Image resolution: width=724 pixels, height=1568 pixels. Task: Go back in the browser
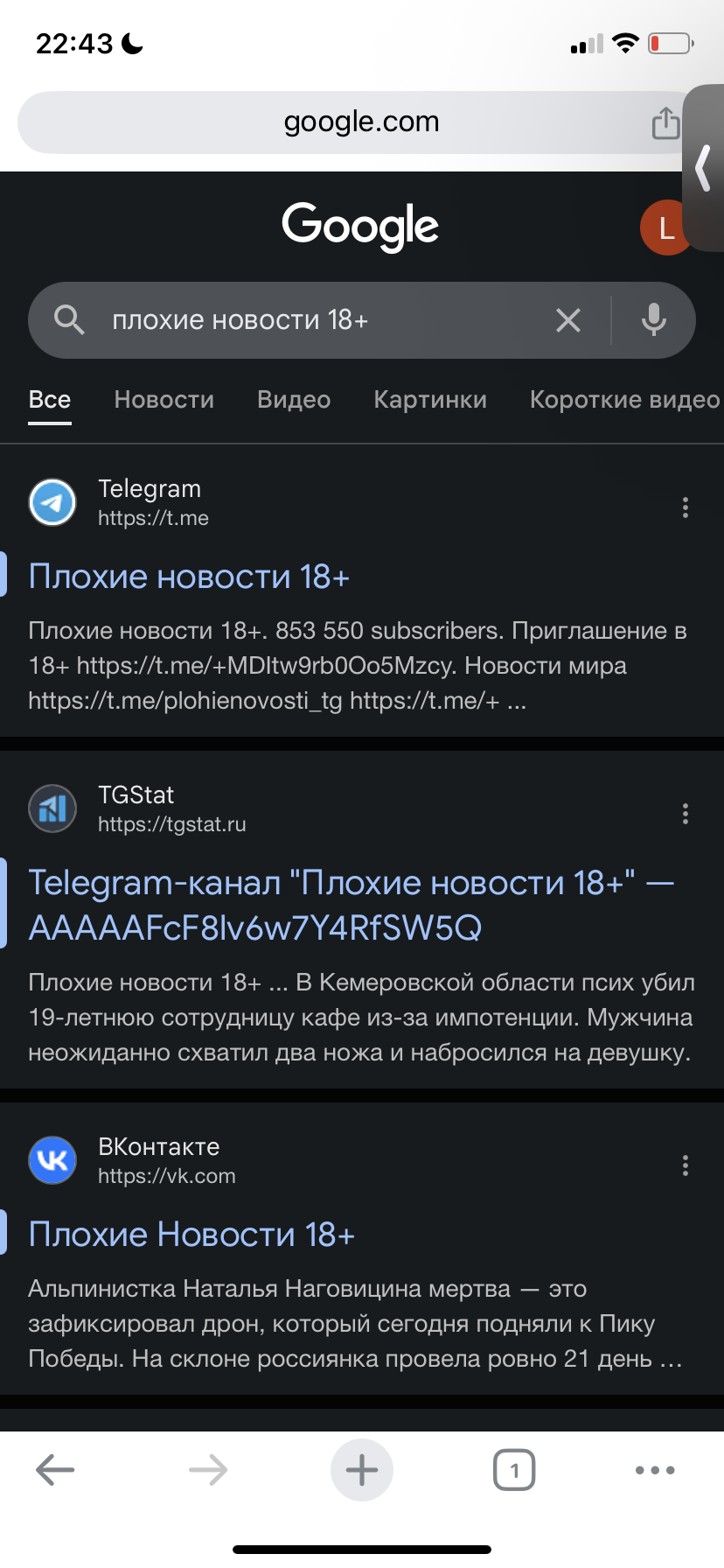[55, 1470]
